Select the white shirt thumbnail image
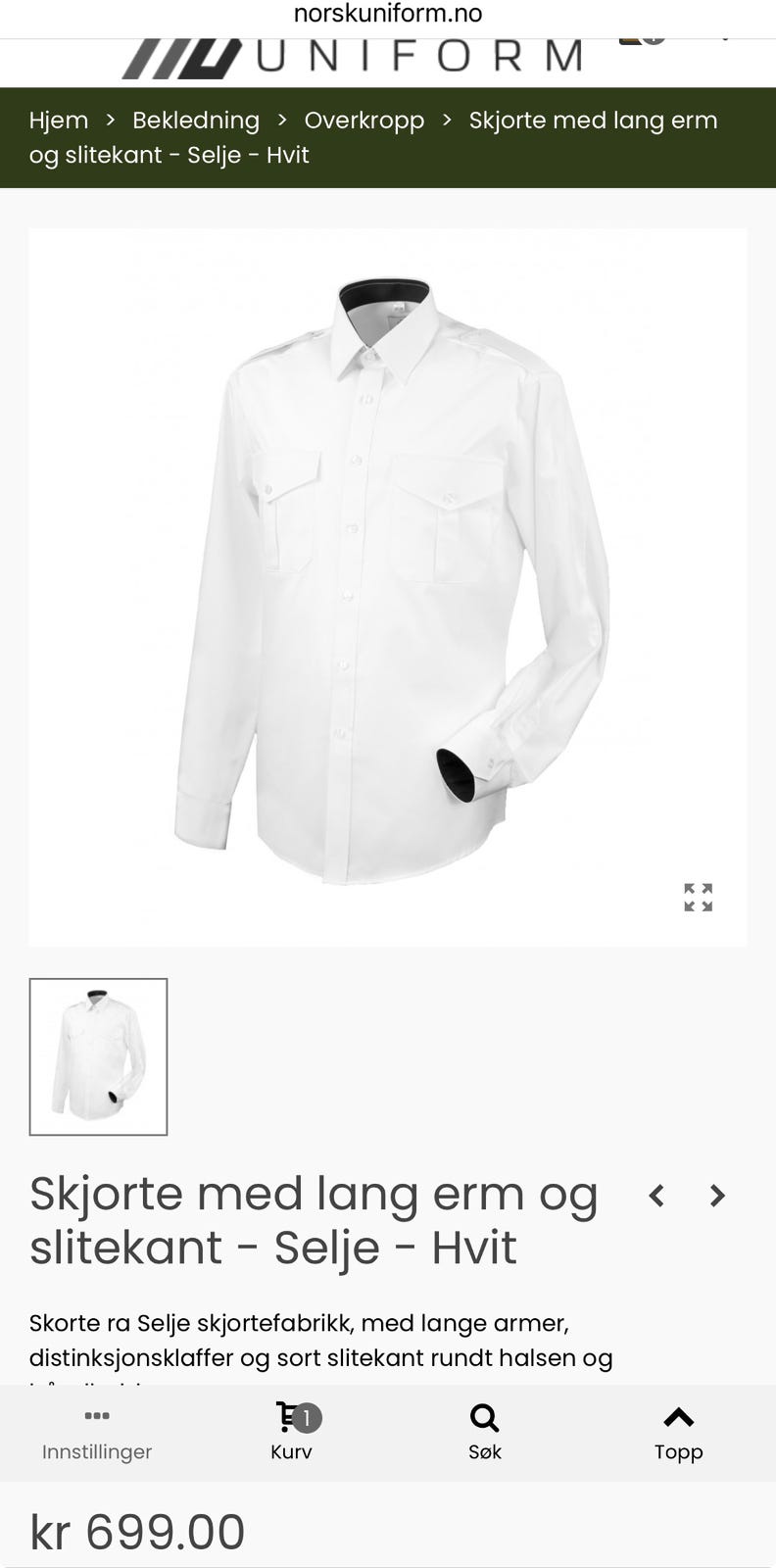Image resolution: width=776 pixels, height=1568 pixels. pos(98,1056)
